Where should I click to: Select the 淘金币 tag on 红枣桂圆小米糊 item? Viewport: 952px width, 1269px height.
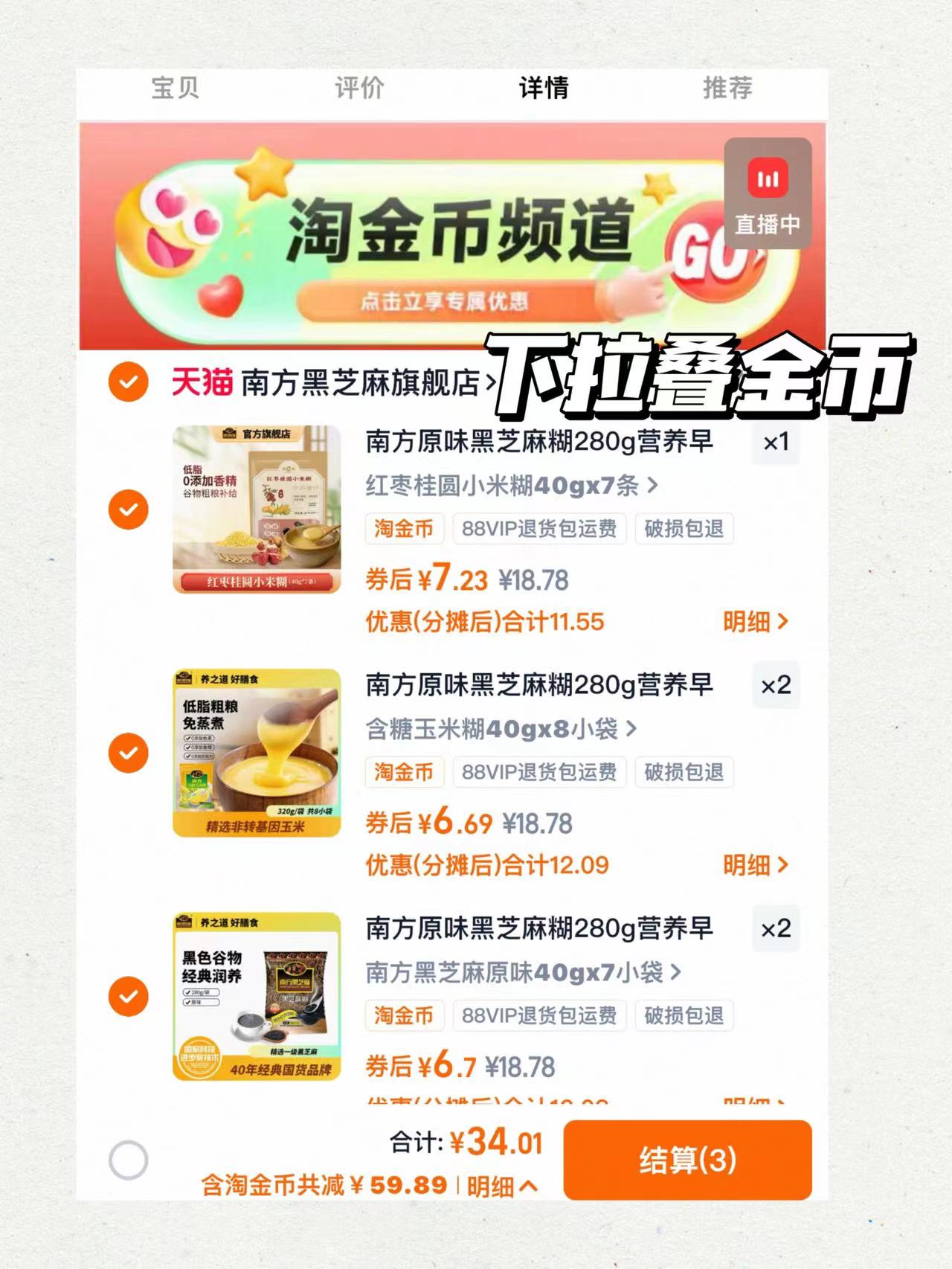[x=404, y=528]
